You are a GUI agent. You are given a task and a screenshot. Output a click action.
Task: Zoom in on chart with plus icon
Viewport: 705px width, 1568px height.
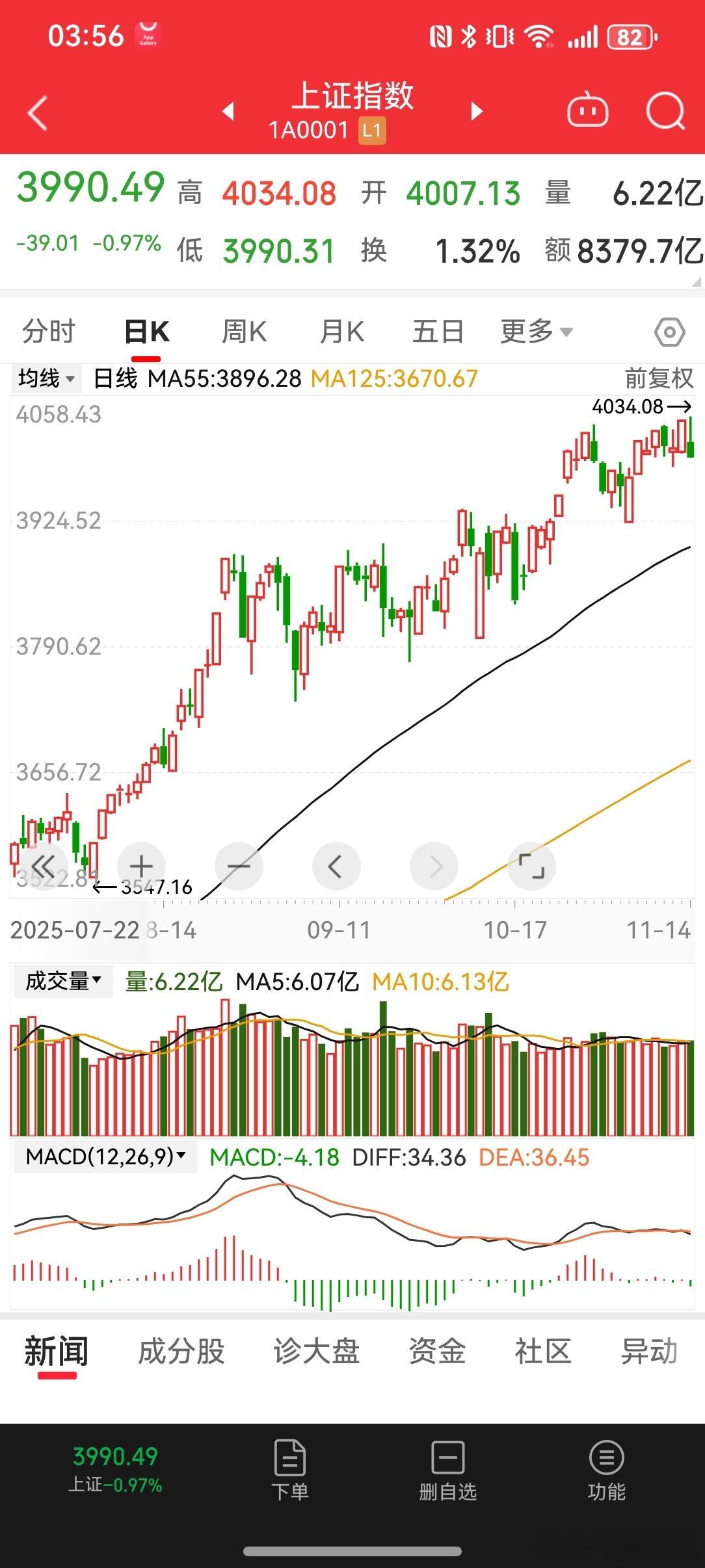(141, 865)
